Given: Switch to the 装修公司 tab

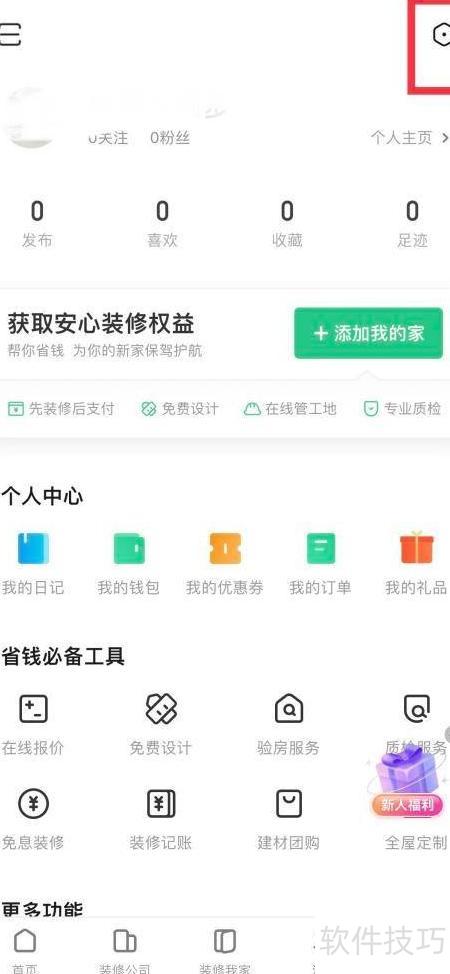Looking at the screenshot, I should point(125,950).
